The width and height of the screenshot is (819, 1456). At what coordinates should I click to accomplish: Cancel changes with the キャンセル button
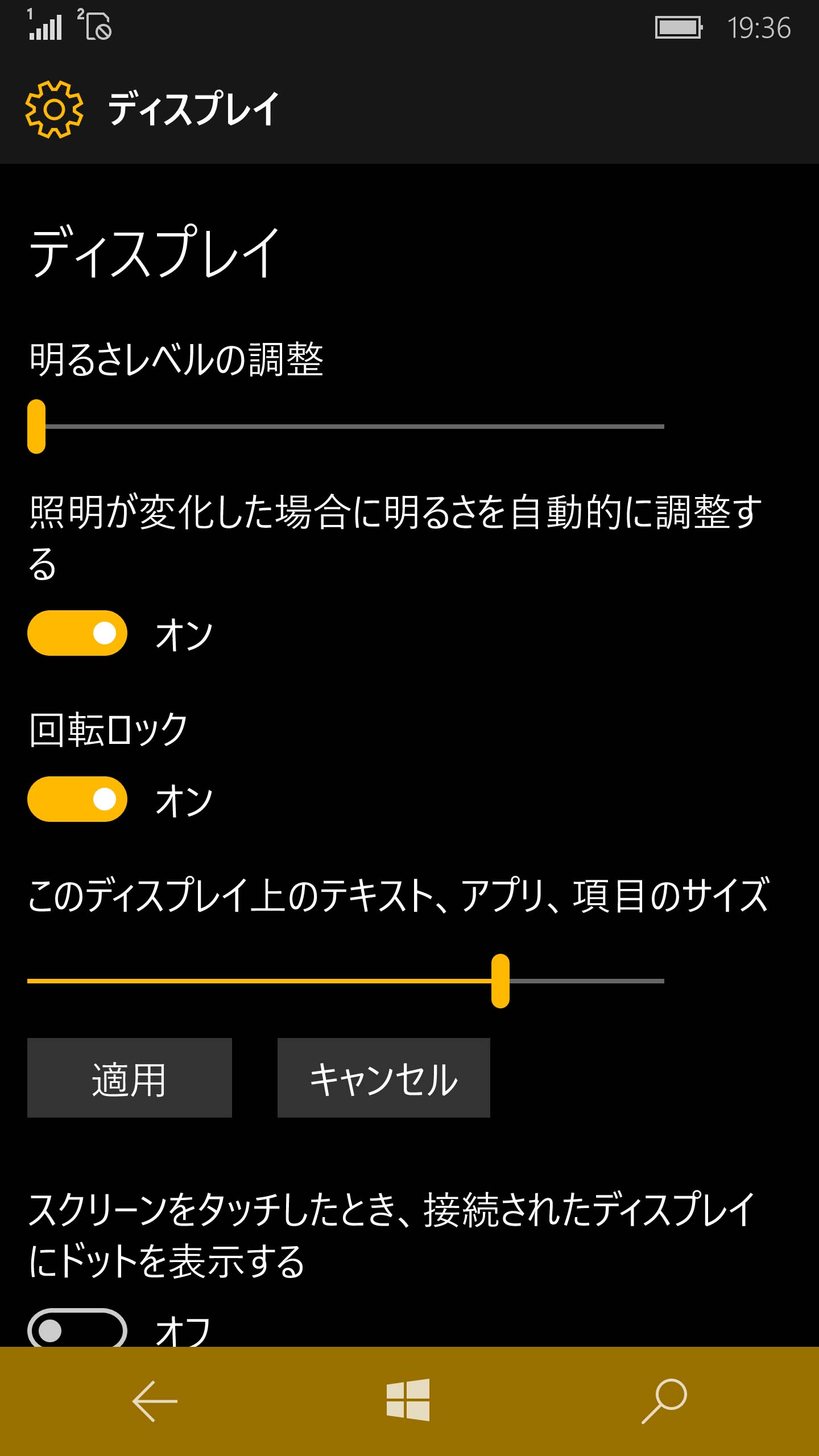[x=384, y=1078]
